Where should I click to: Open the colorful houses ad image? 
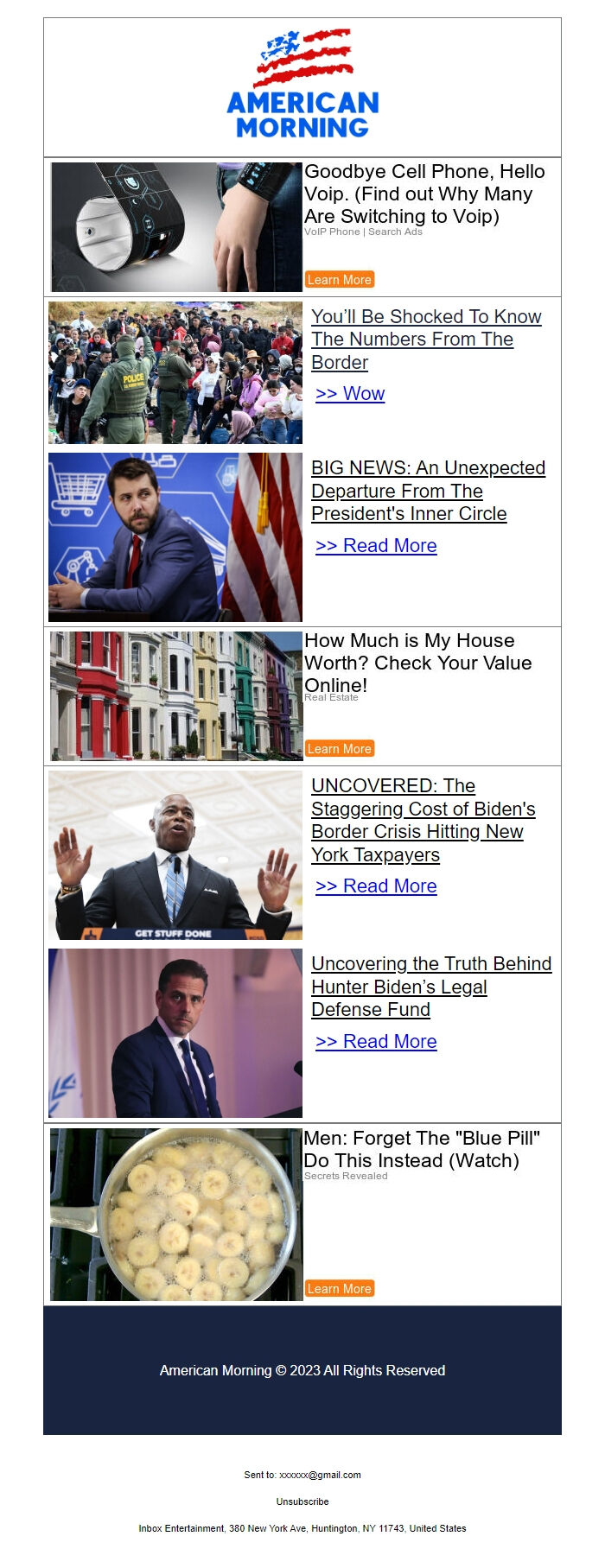coord(176,696)
